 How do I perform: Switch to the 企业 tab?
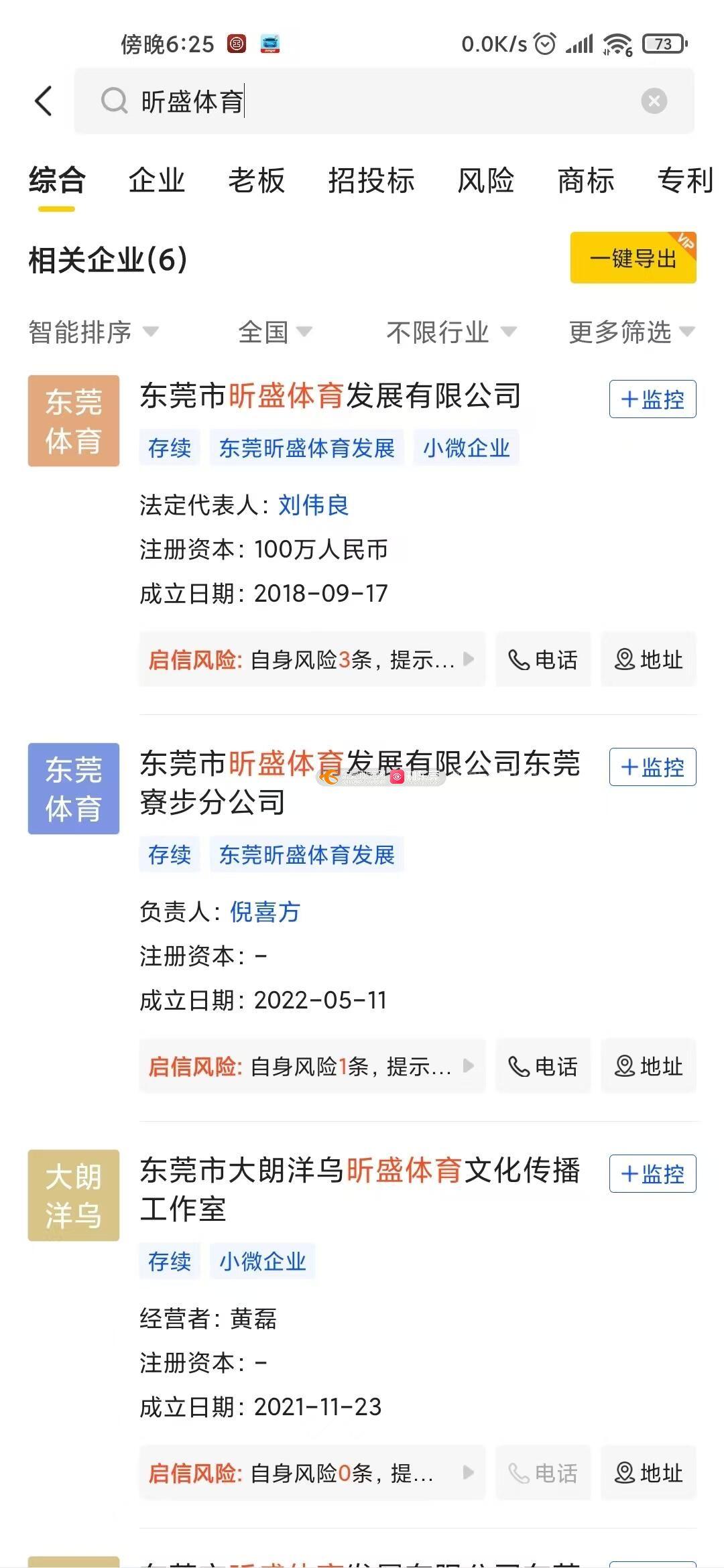[157, 181]
